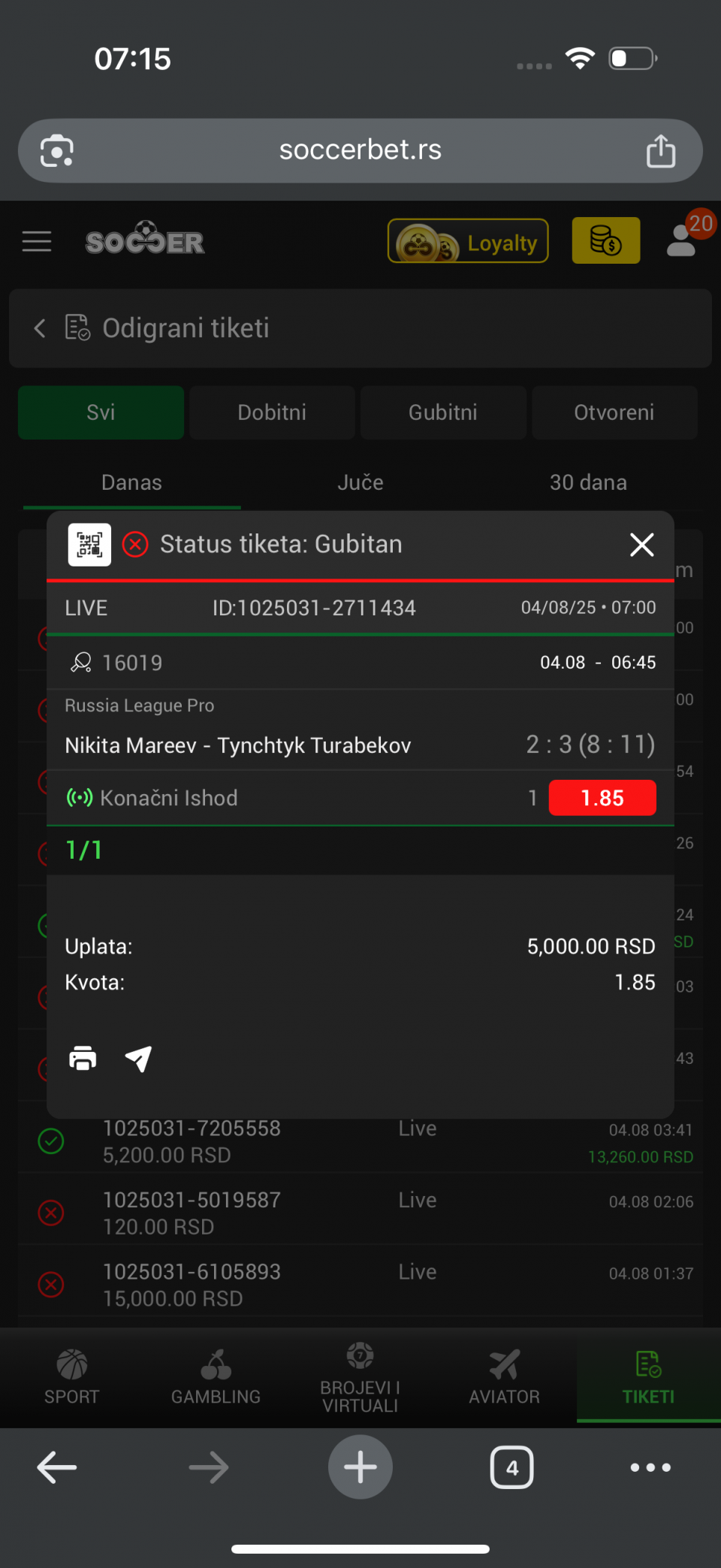
Task: Open ticket 1025031-6105893
Action: (x=360, y=1285)
